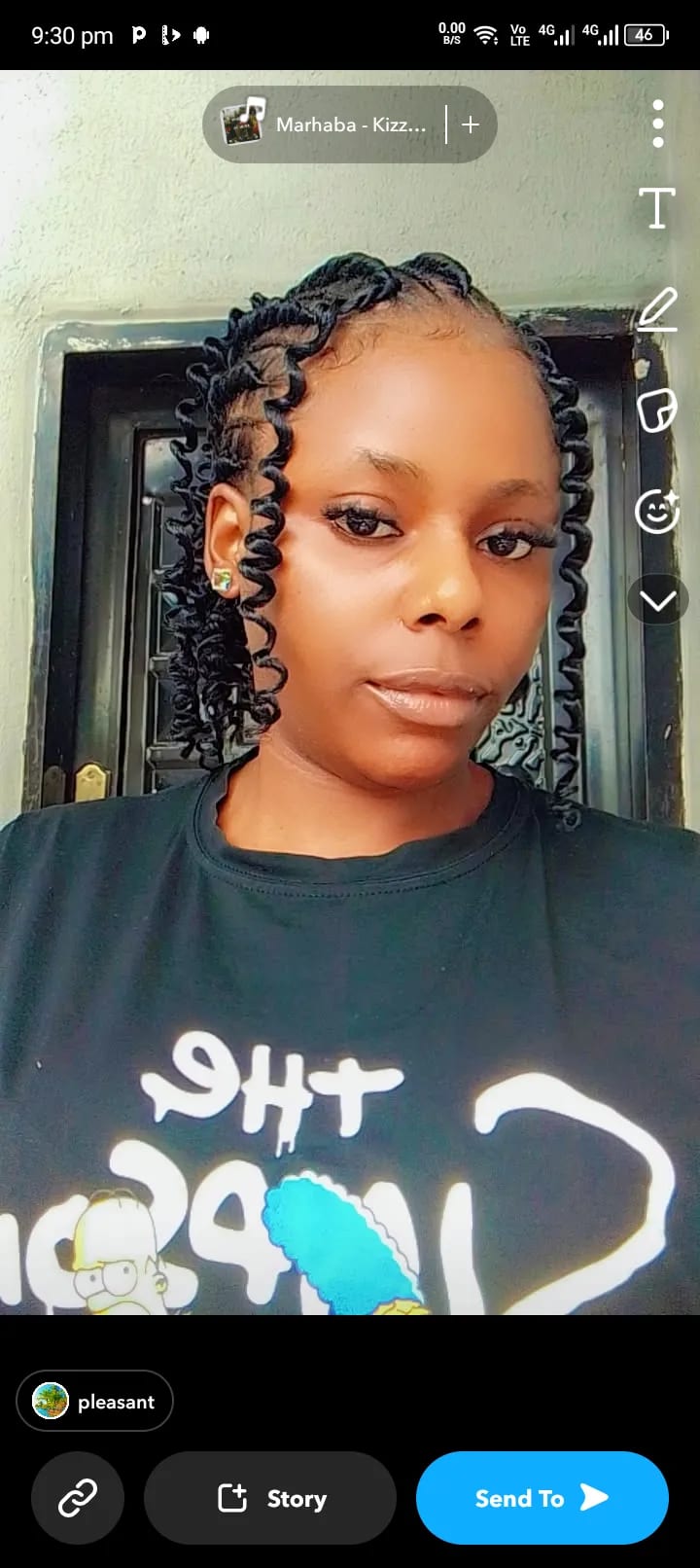Add text with the T tool
This screenshot has height=1568, width=700.
(657, 208)
